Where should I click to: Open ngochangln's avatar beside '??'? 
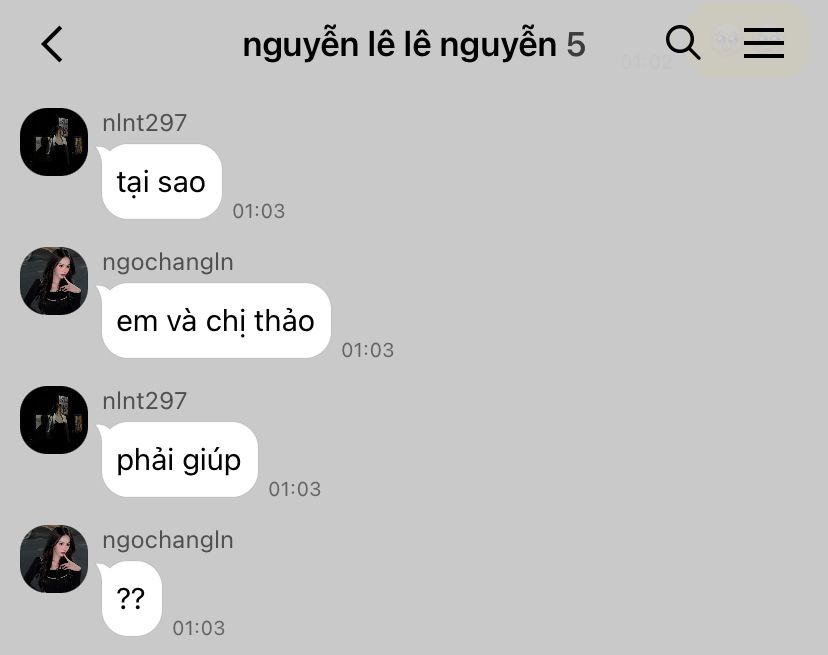pyautogui.click(x=54, y=559)
